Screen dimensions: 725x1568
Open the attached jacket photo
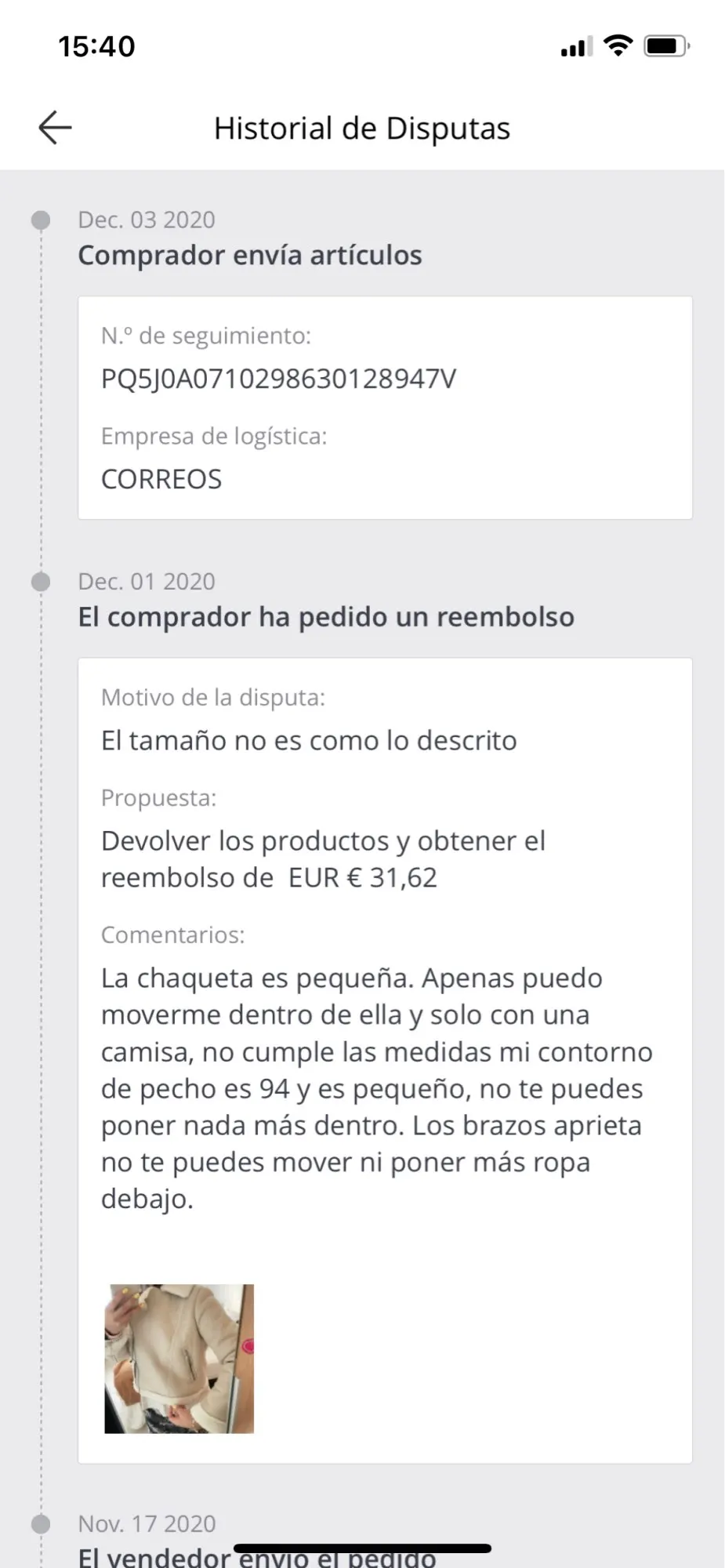click(179, 1359)
